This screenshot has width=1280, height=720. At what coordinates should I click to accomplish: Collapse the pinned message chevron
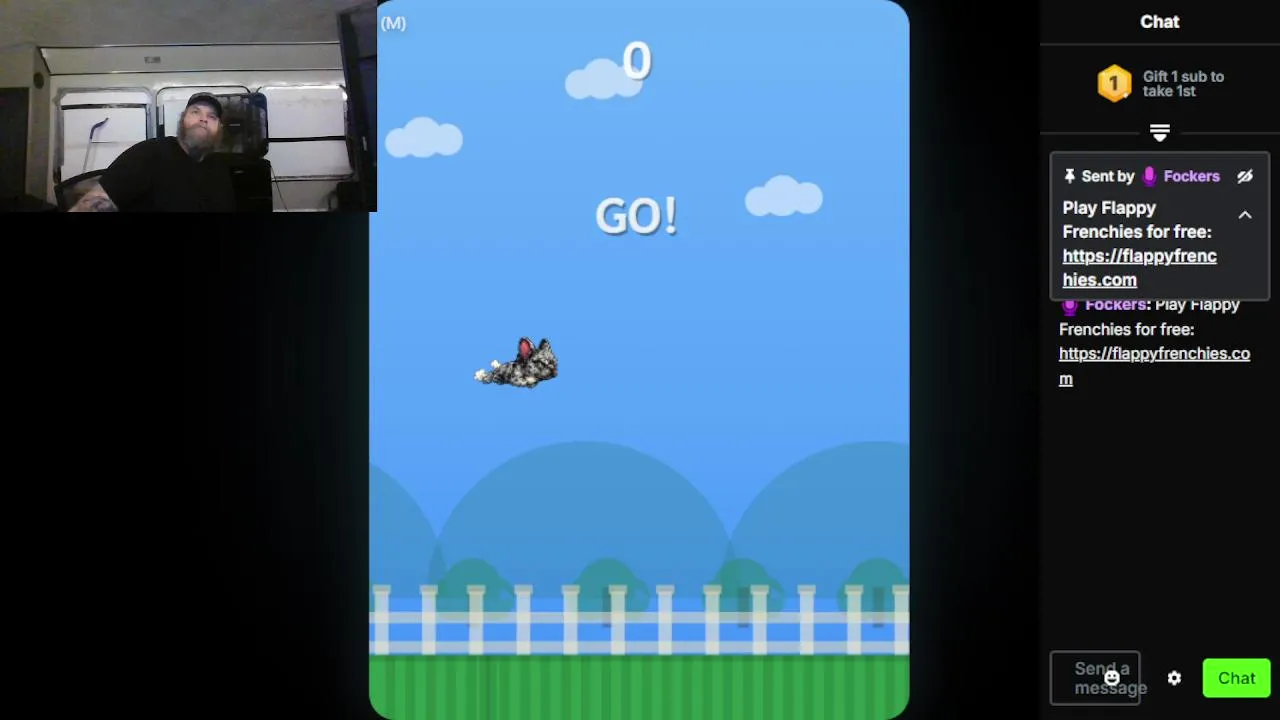pos(1244,215)
